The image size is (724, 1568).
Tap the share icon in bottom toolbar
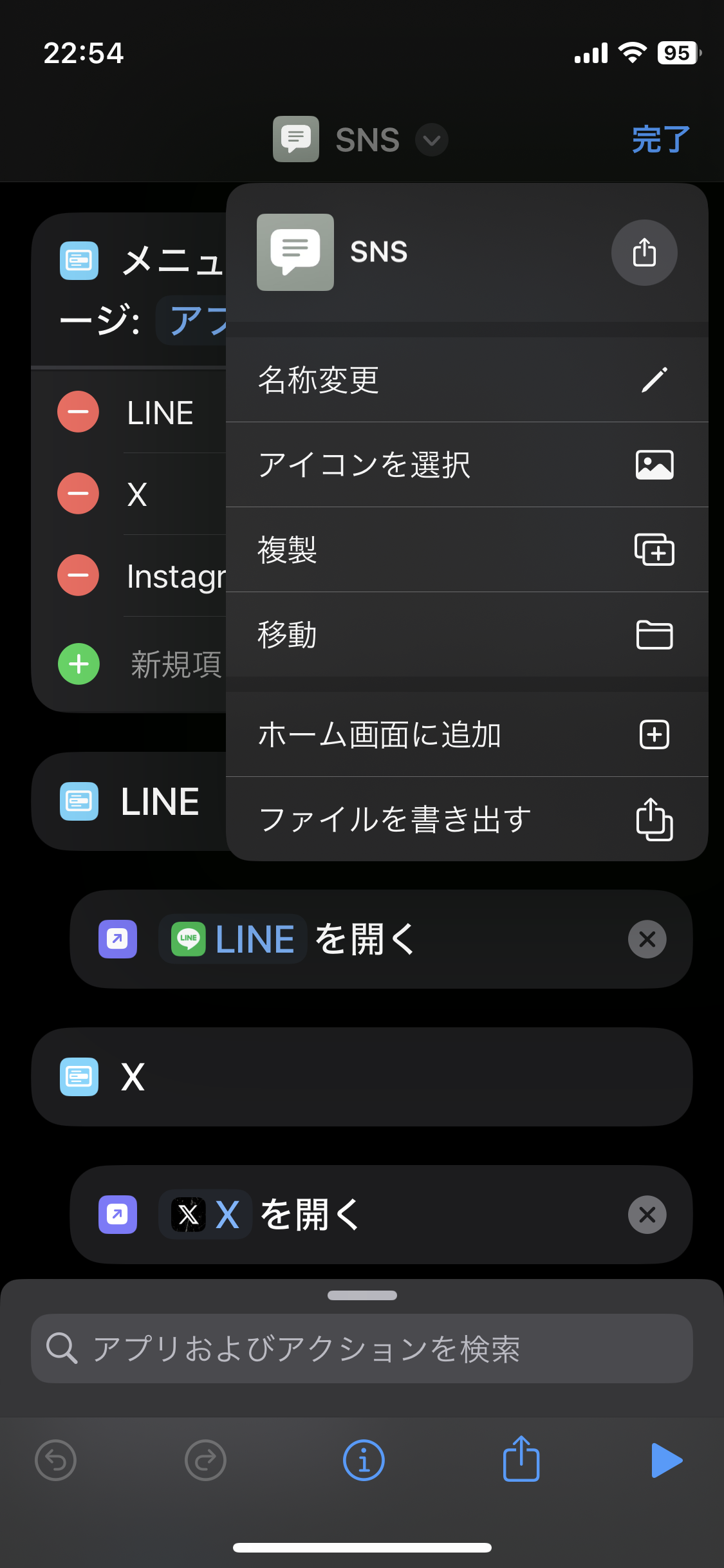tap(521, 1459)
